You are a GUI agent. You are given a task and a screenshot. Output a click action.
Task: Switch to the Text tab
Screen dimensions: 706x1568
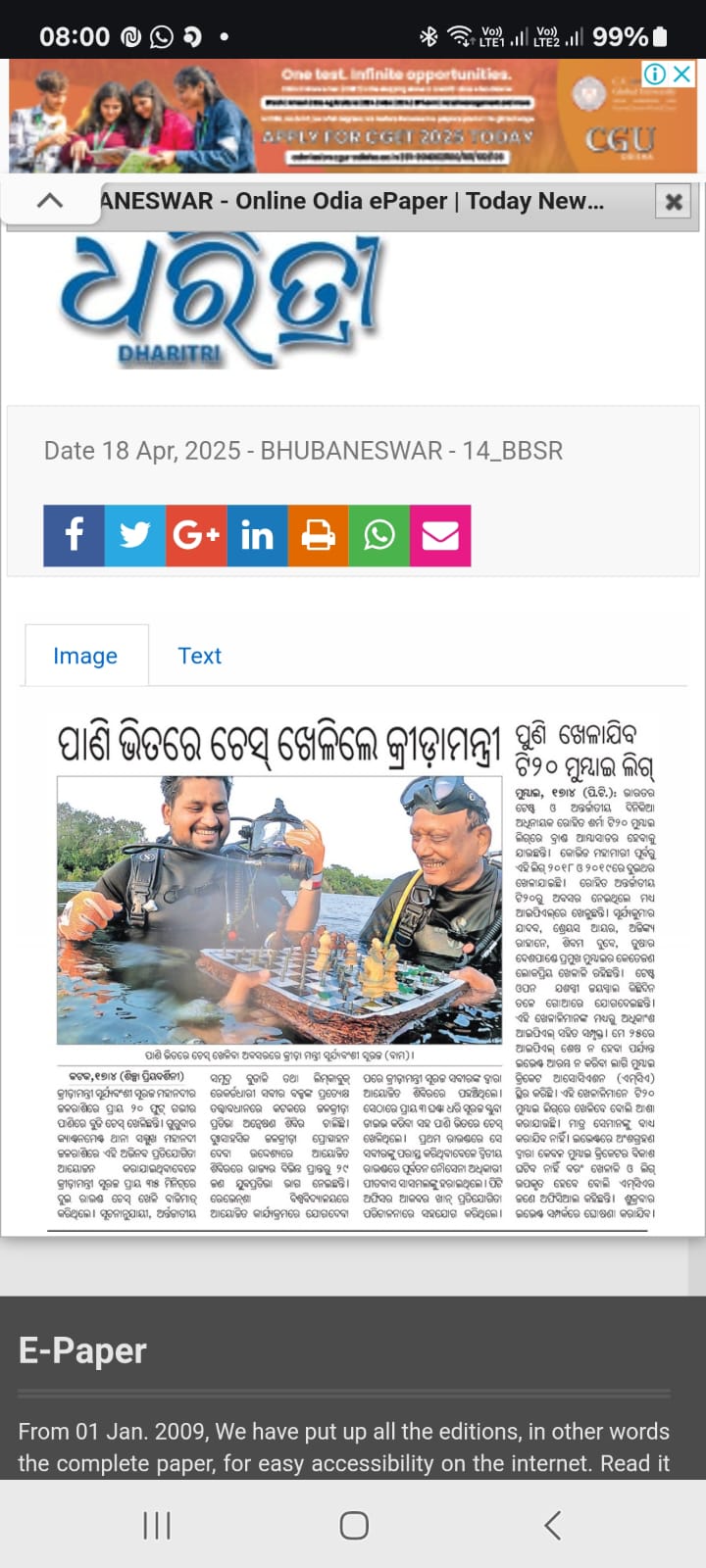tap(199, 656)
